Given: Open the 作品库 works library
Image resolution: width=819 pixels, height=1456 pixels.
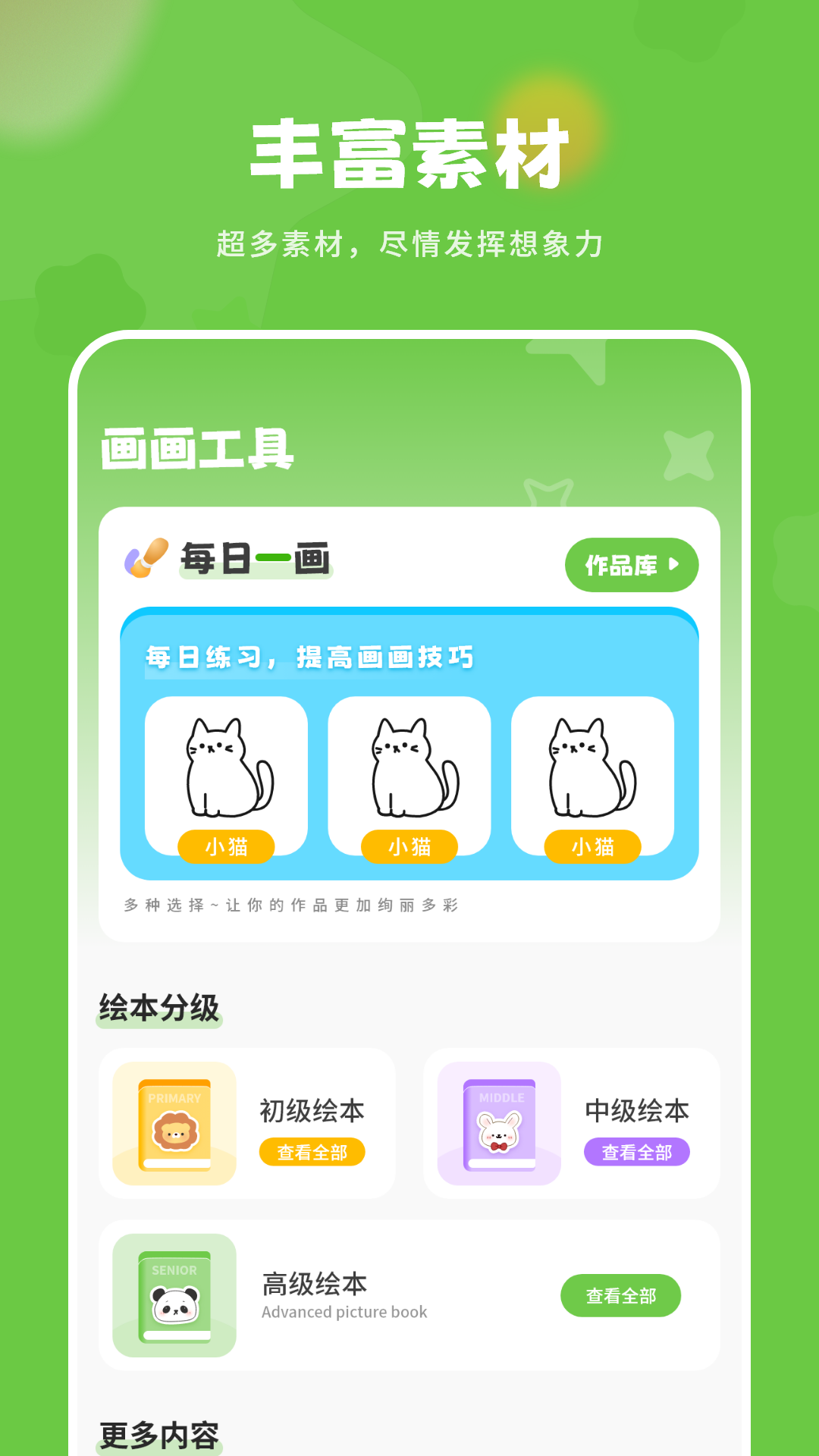Looking at the screenshot, I should click(631, 564).
